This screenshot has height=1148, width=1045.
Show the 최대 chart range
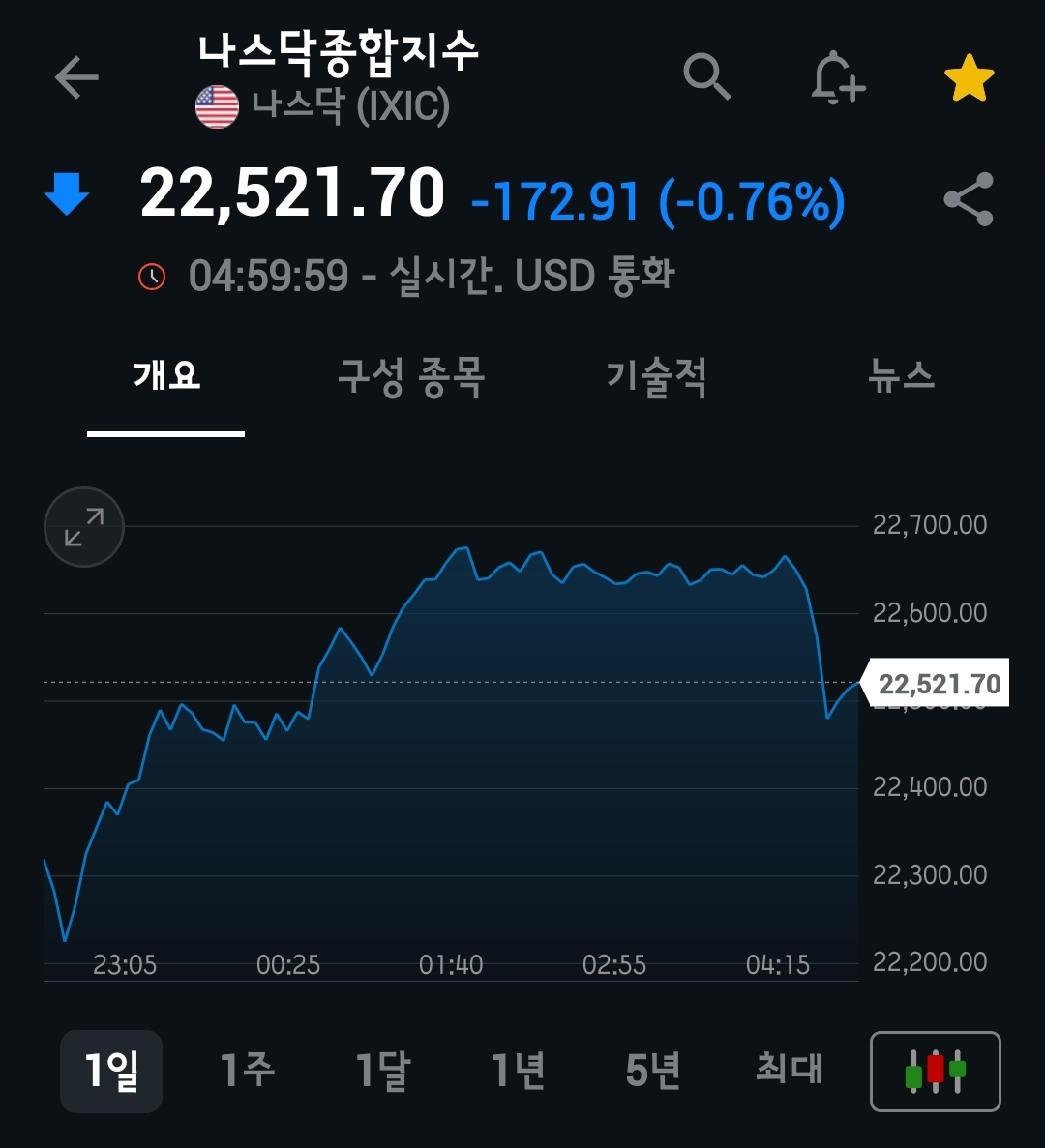tap(789, 1071)
